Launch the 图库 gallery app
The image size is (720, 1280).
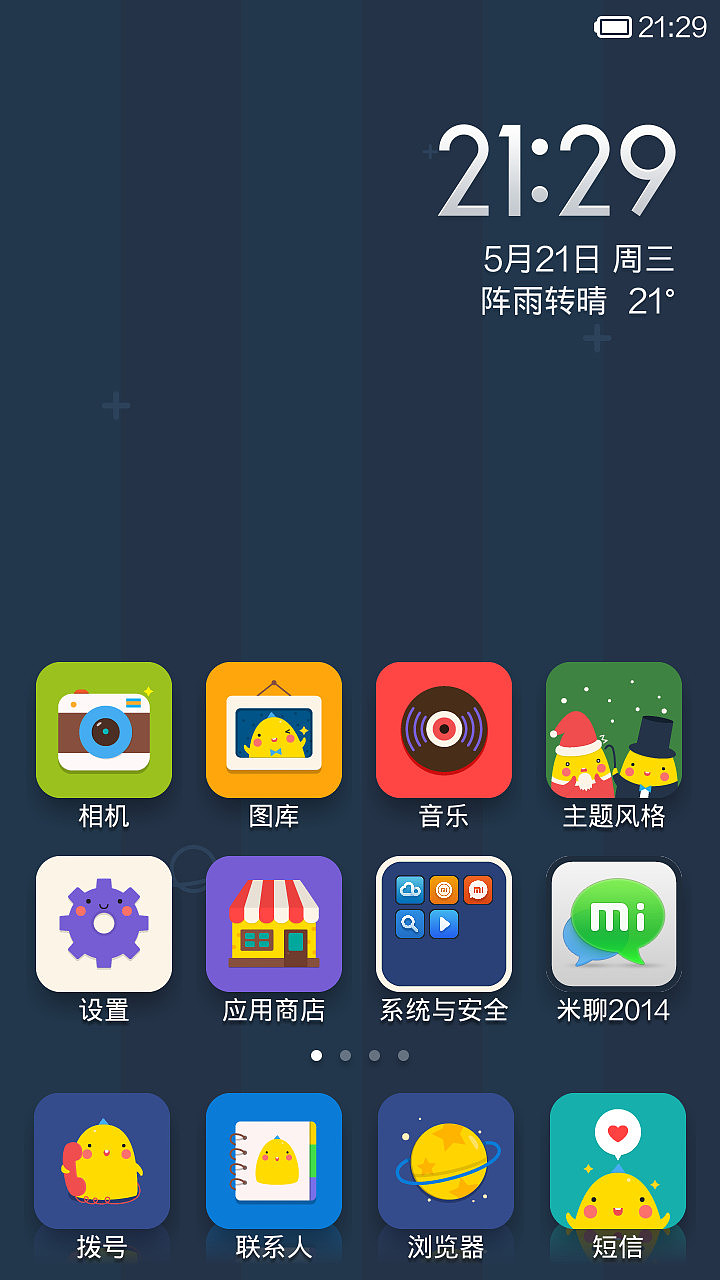(274, 730)
